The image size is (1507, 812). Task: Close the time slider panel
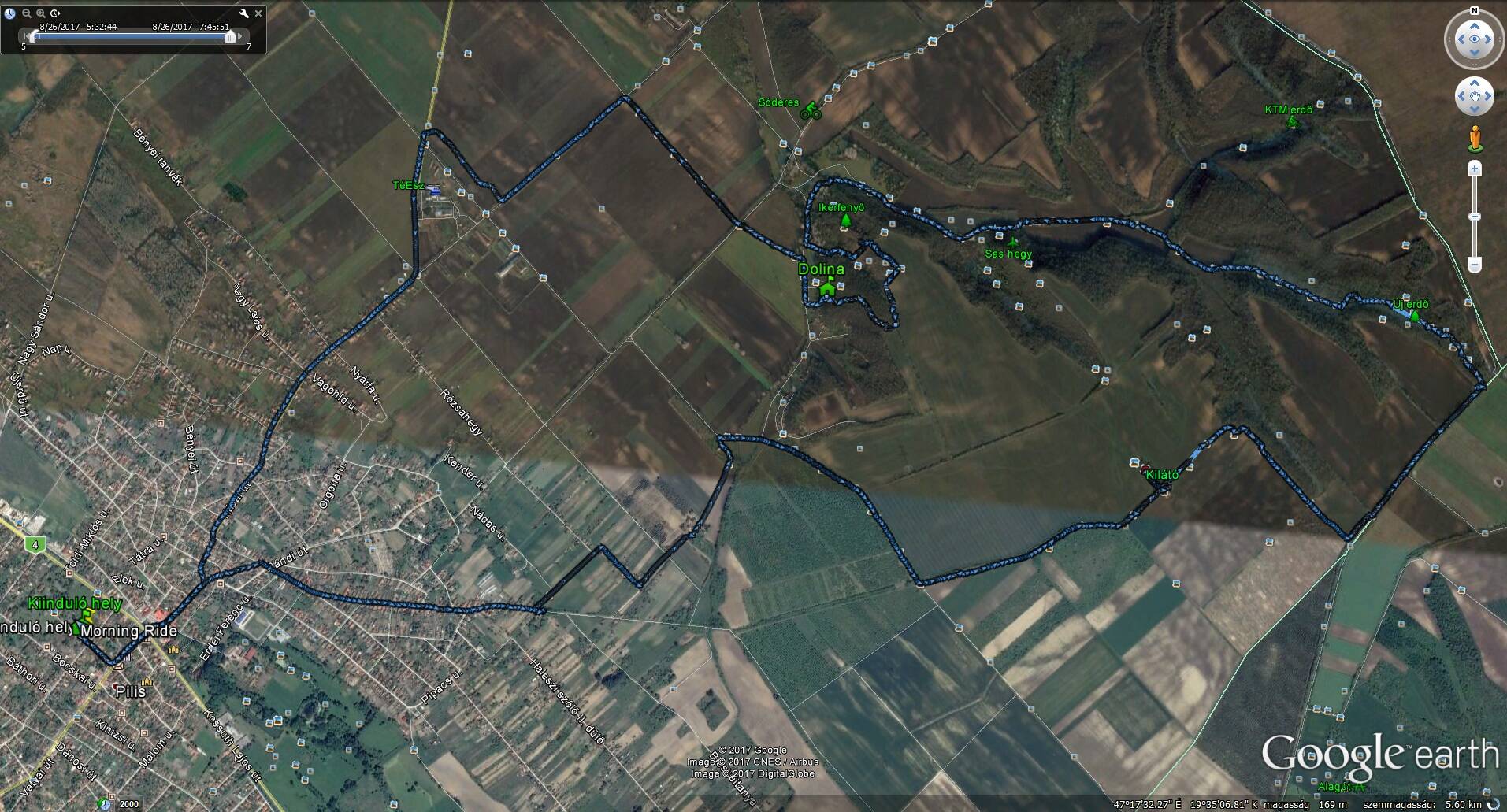[x=258, y=13]
